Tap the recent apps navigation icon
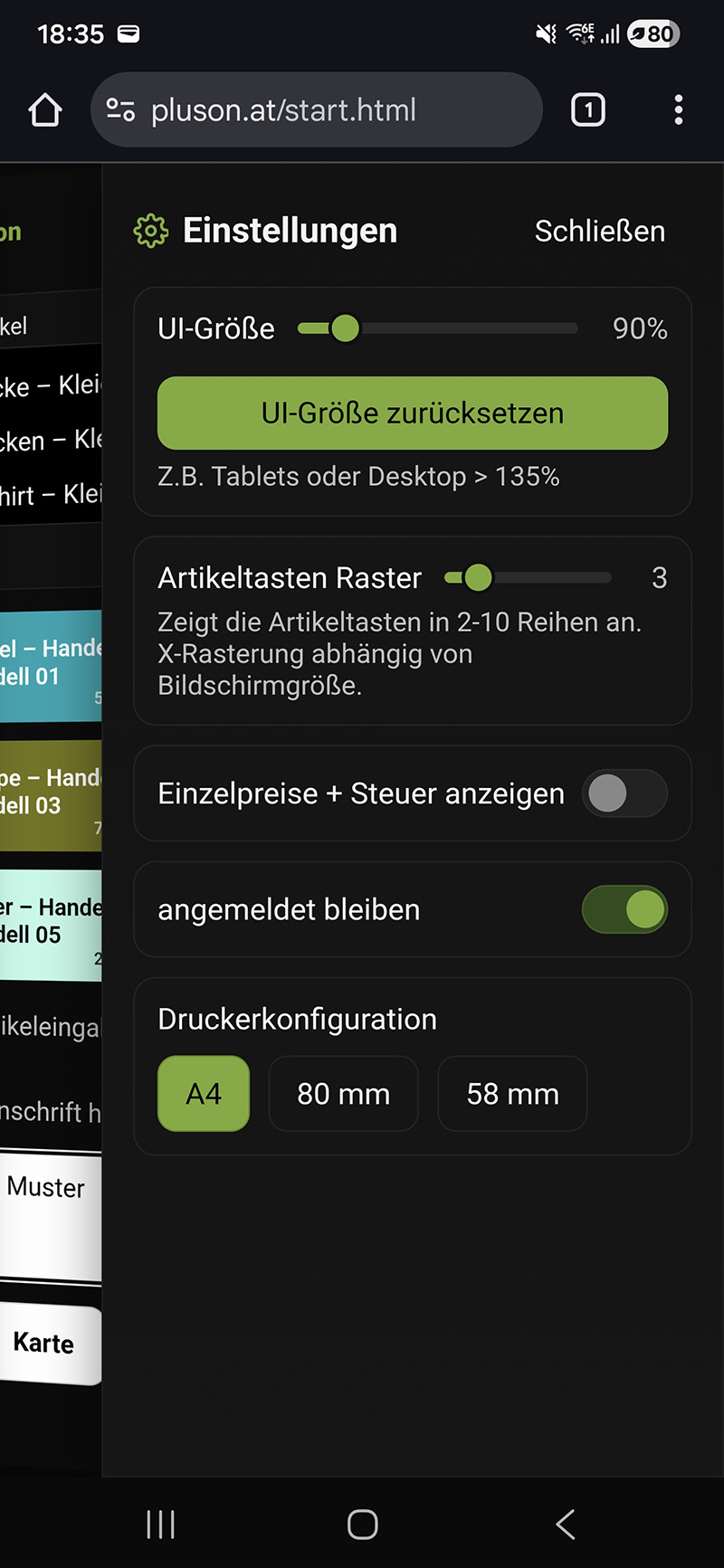 pyautogui.click(x=159, y=1524)
